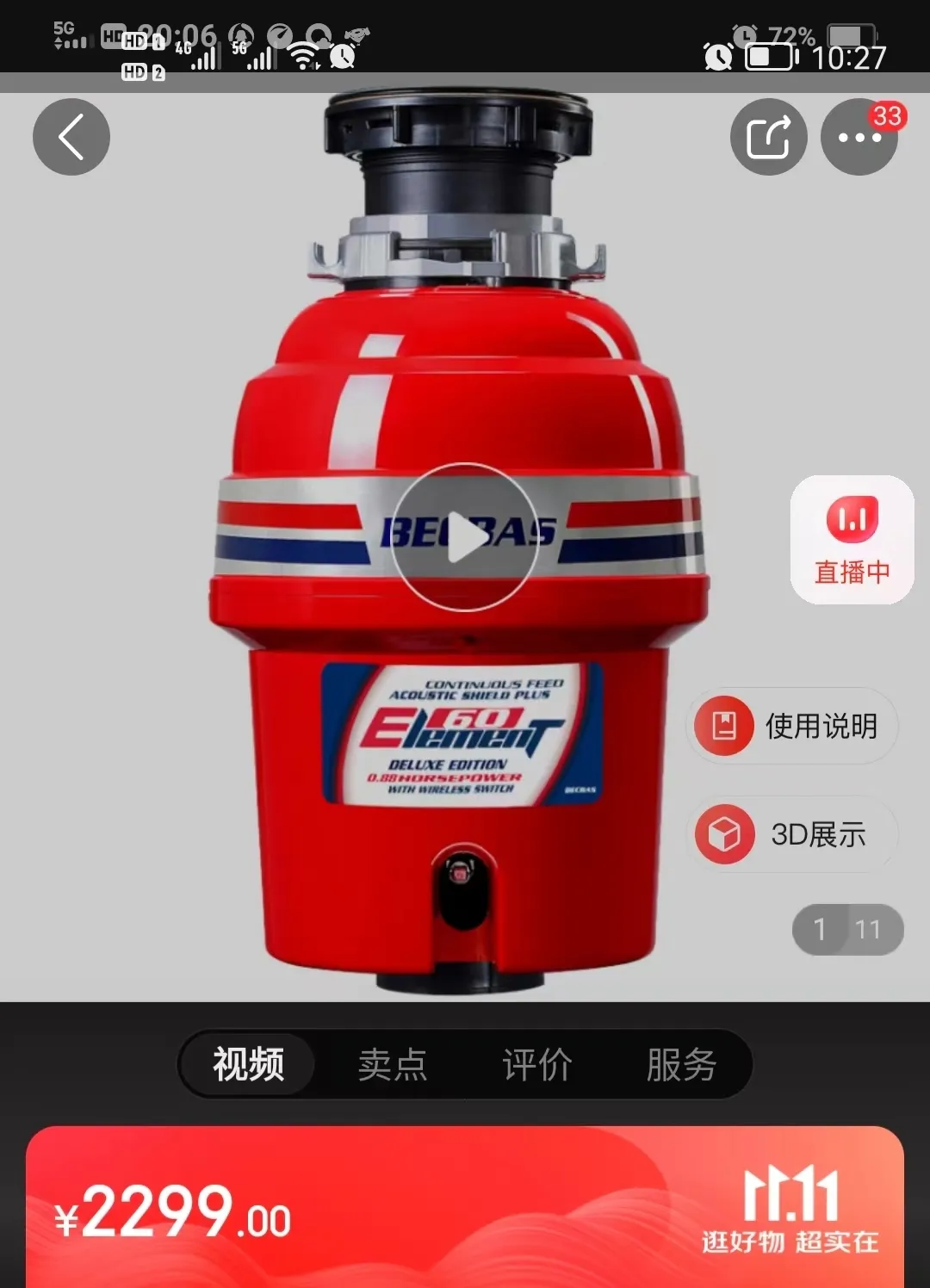
Task: Share this product
Action: click(768, 137)
